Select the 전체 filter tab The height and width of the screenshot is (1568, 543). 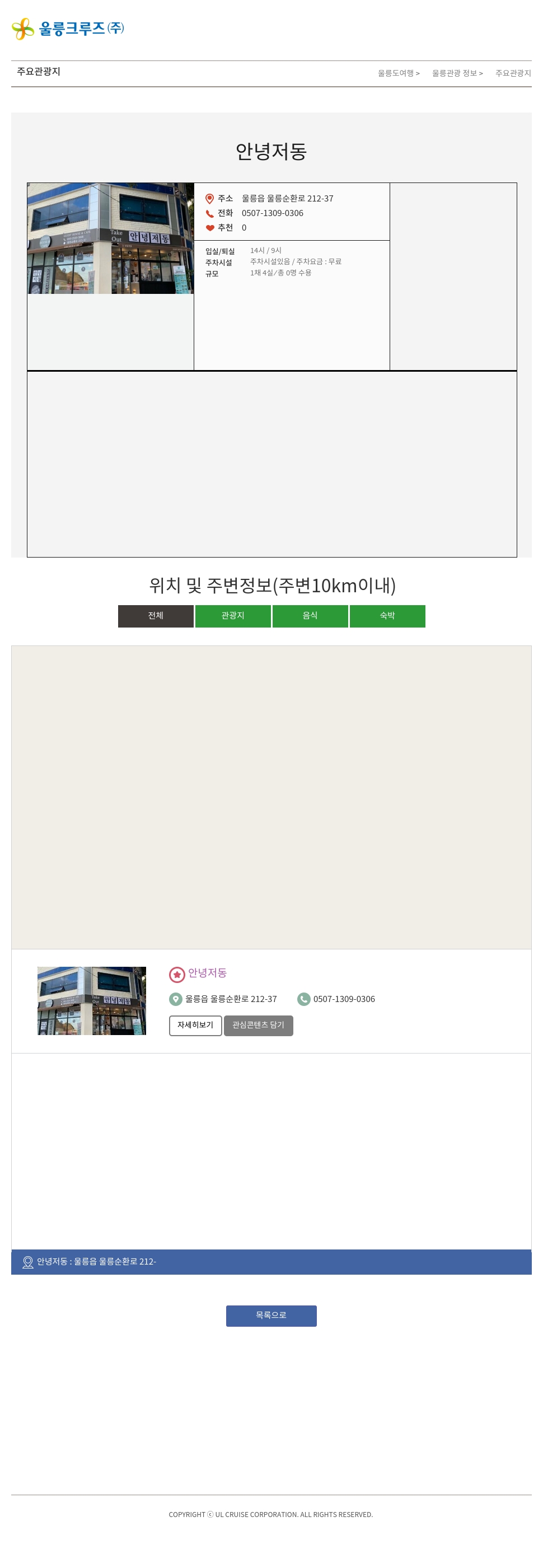pos(155,615)
